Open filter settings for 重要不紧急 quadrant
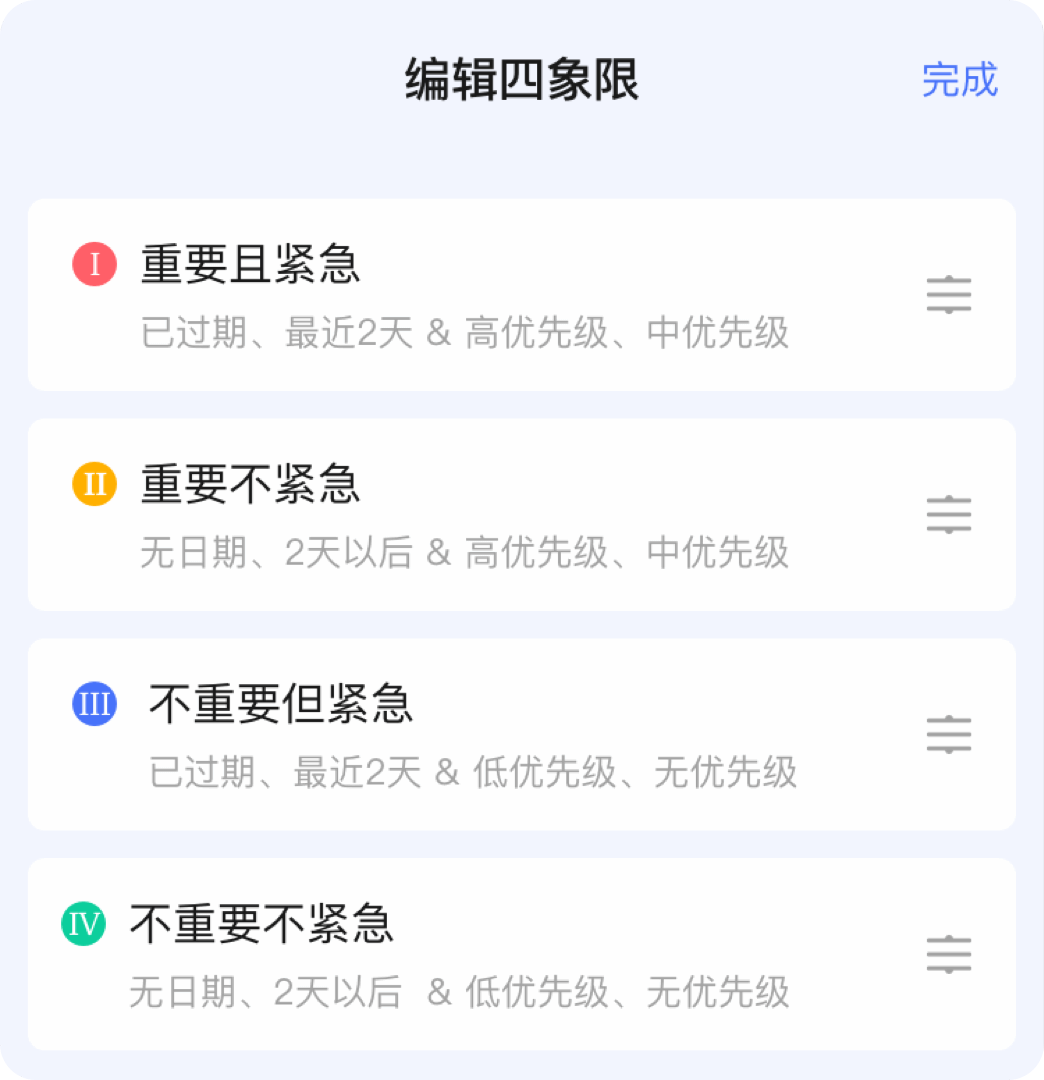The height and width of the screenshot is (1080, 1044). tap(948, 514)
